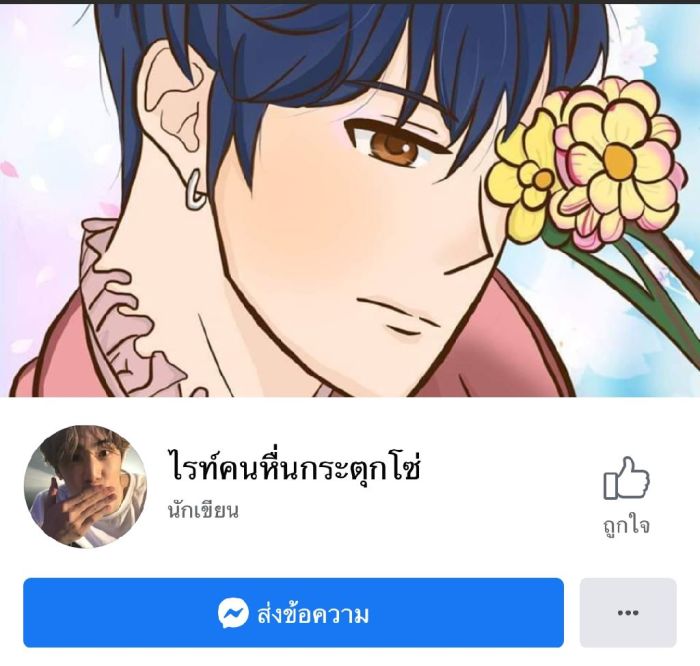Image resolution: width=700 pixels, height=666 pixels.
Task: Open the three-dot more options button
Action: coord(628,612)
